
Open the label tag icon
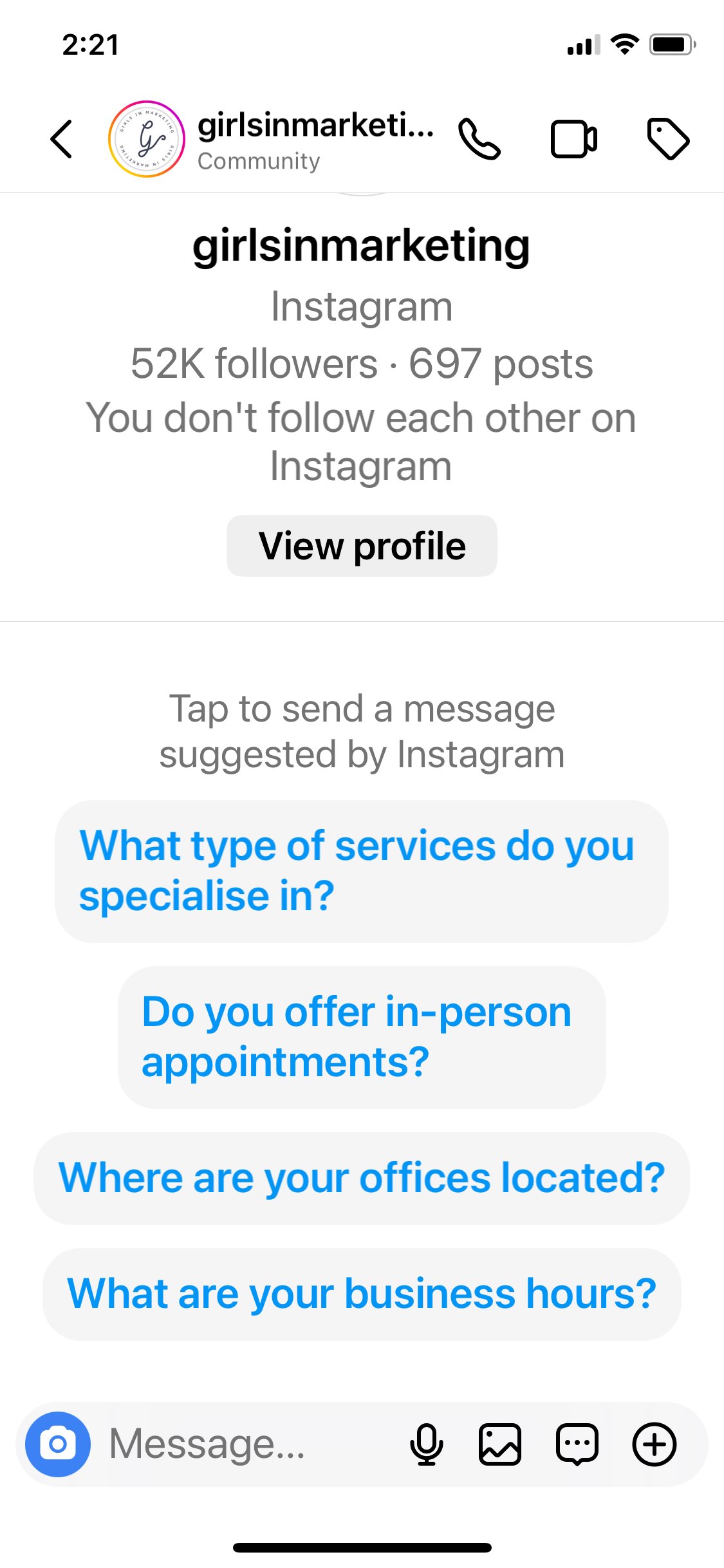(x=667, y=139)
